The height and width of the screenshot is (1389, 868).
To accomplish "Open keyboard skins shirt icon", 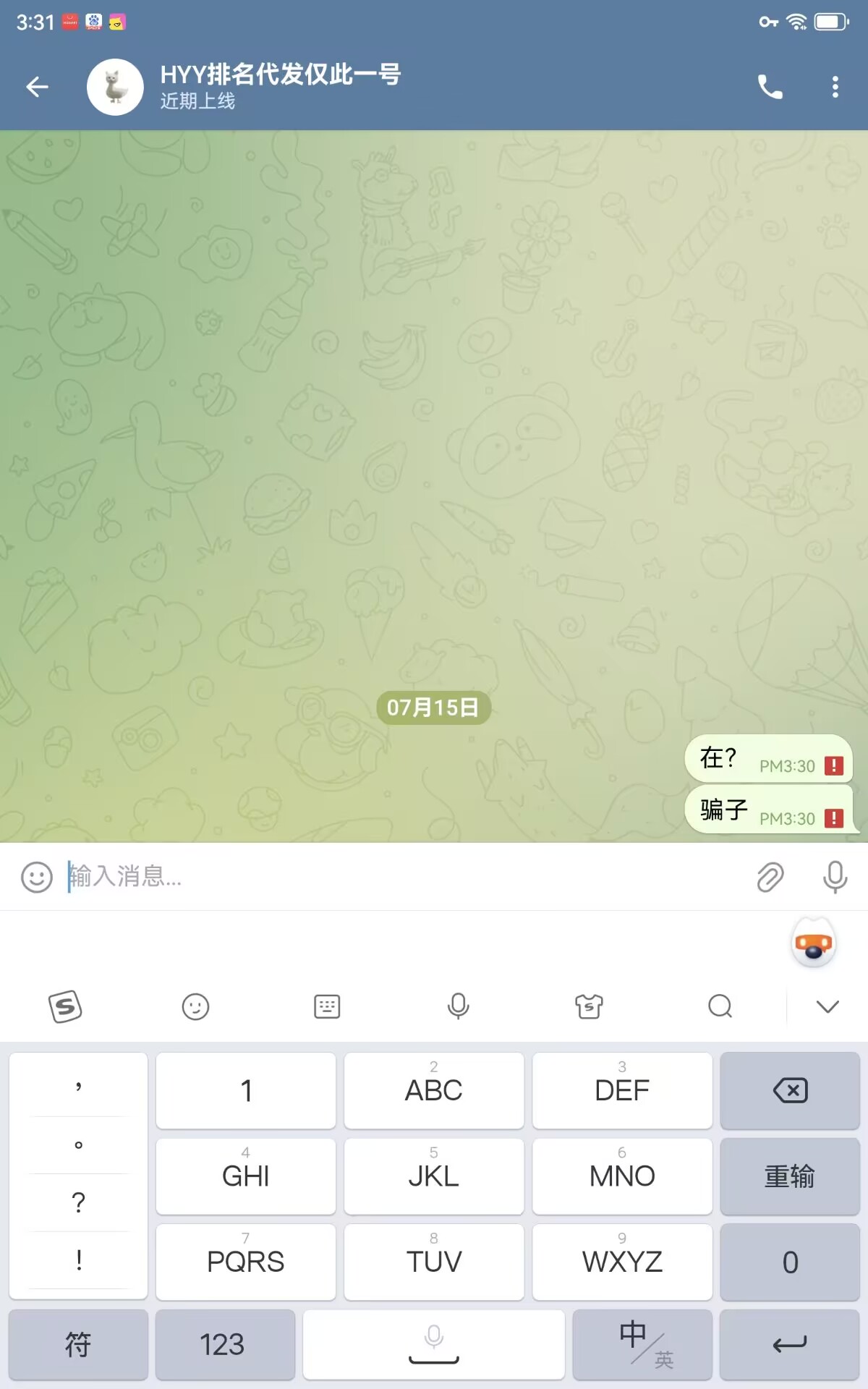I will point(589,1006).
